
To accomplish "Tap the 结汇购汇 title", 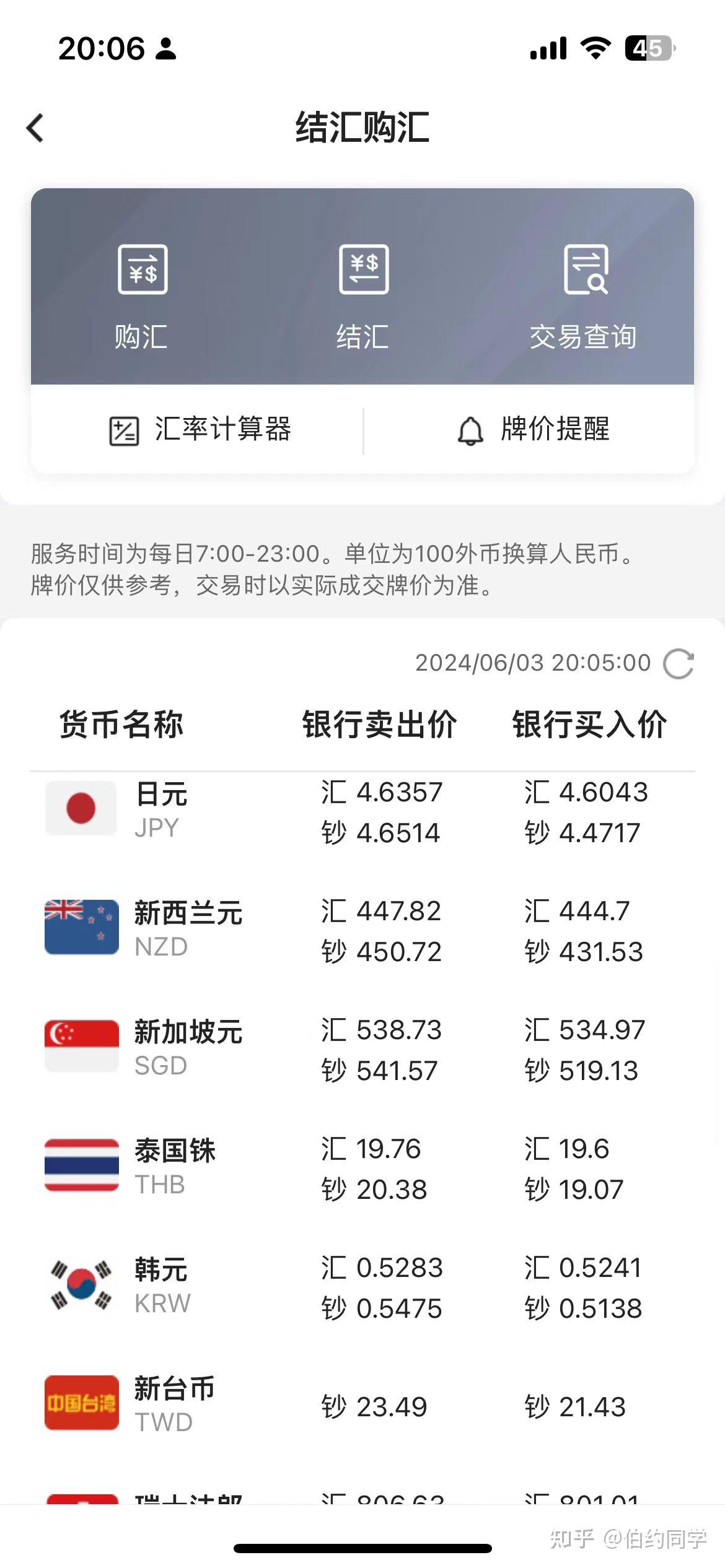I will 362,128.
